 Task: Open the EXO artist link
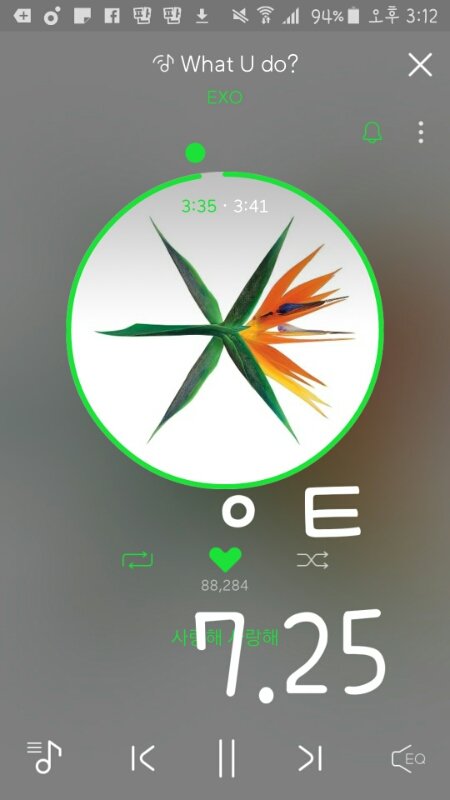[x=224, y=97]
